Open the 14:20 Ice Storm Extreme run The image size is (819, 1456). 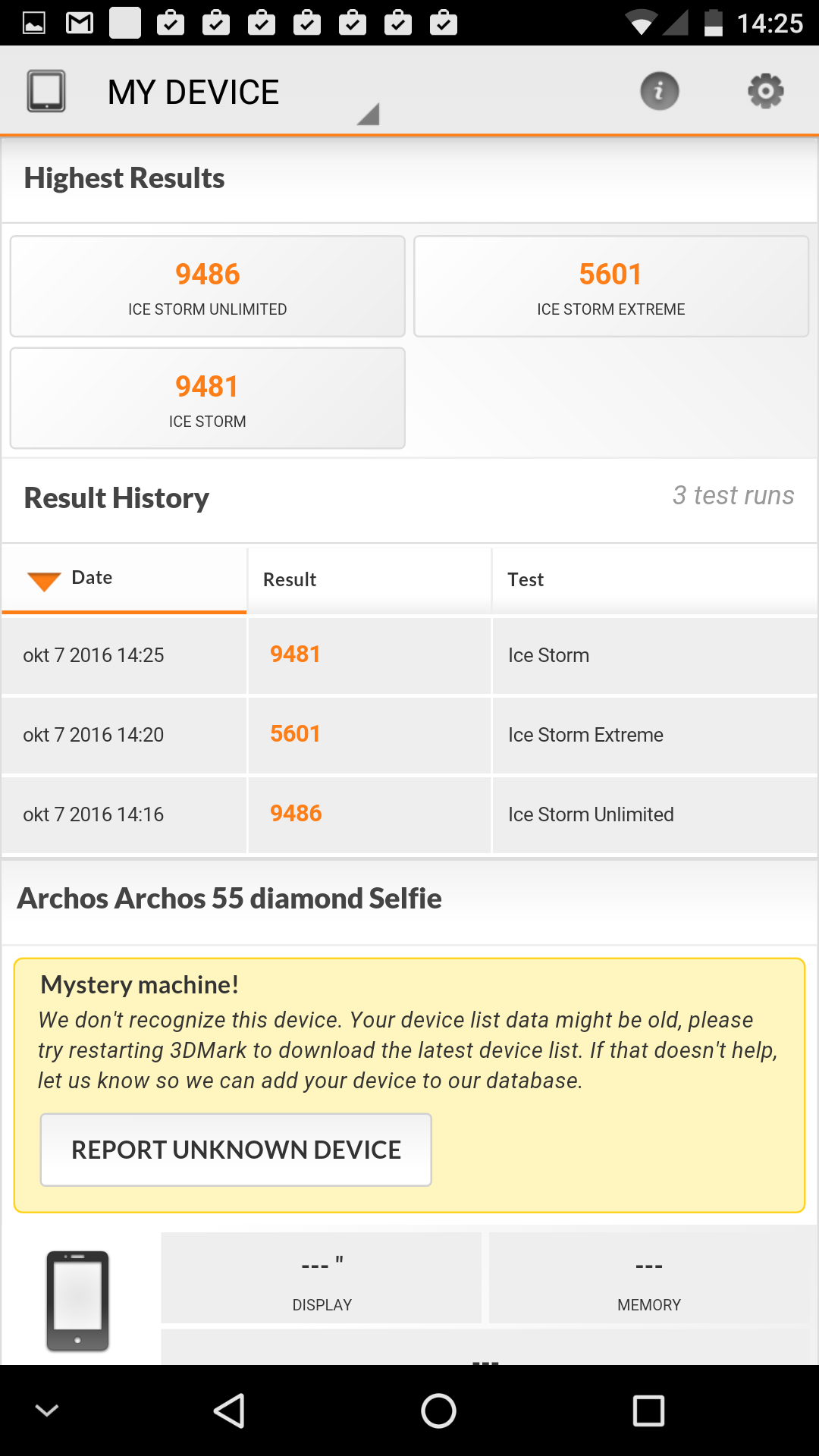tap(409, 735)
